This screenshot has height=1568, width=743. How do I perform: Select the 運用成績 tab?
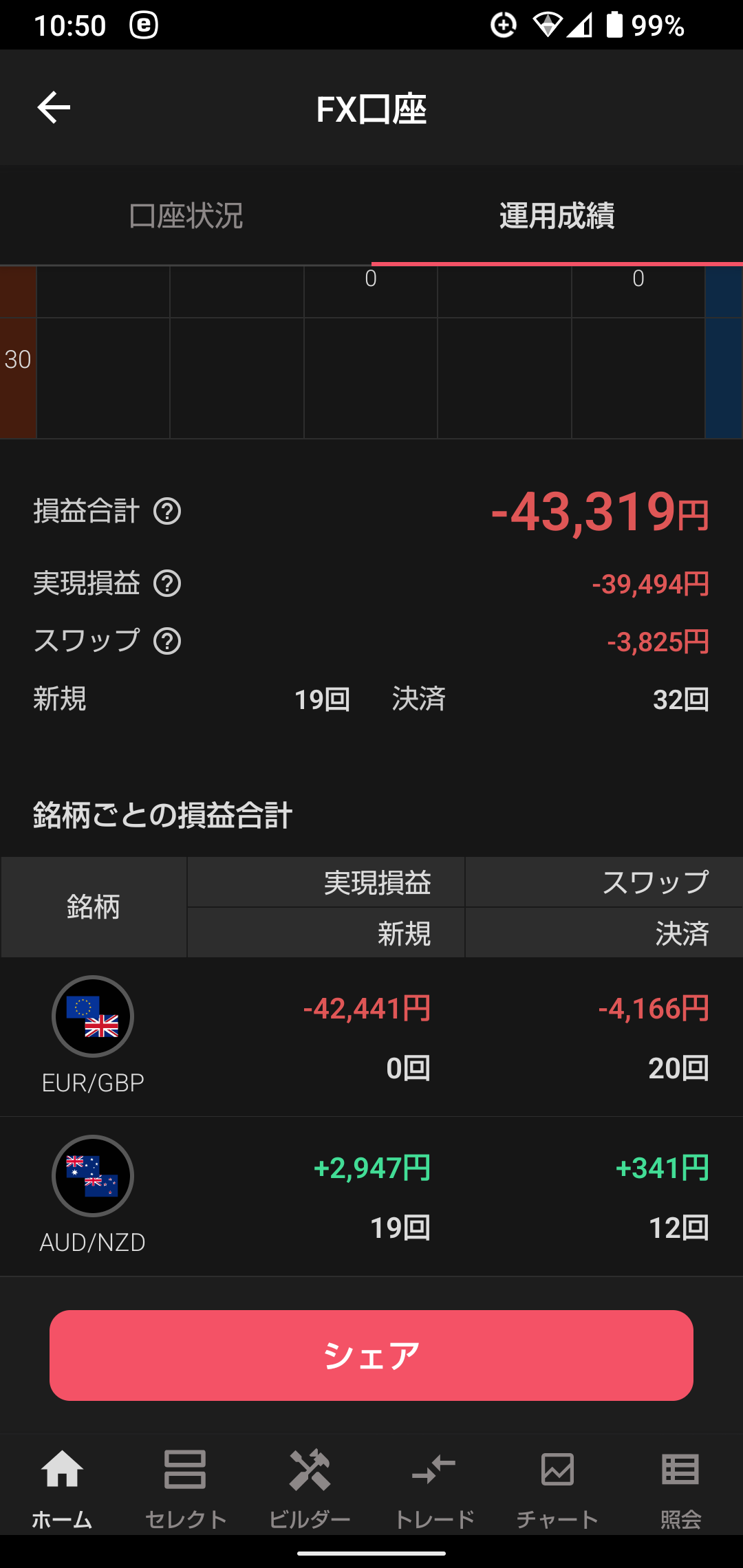pos(557,215)
